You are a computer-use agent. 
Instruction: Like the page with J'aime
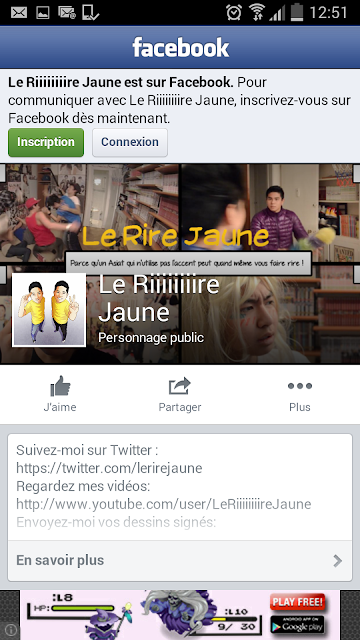point(60,394)
